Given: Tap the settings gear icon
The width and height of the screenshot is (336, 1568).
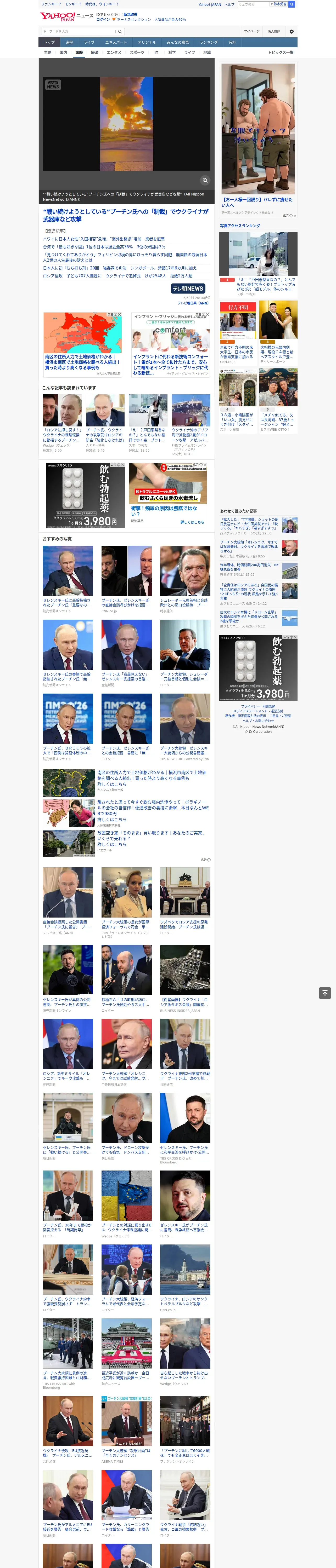Looking at the screenshot, I should [x=292, y=31].
